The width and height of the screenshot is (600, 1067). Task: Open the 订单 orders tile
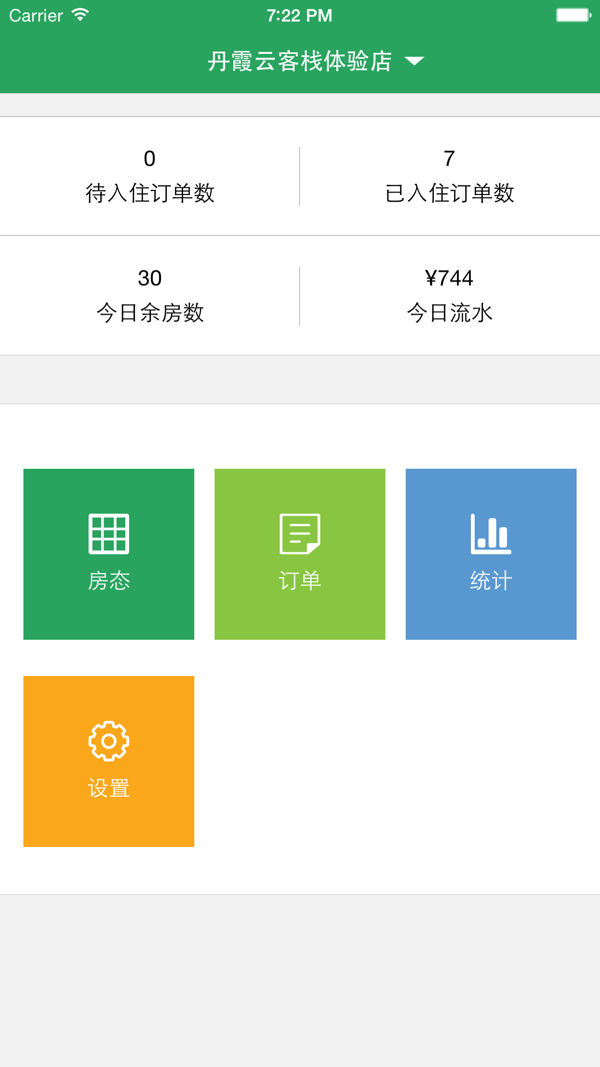tap(299, 554)
